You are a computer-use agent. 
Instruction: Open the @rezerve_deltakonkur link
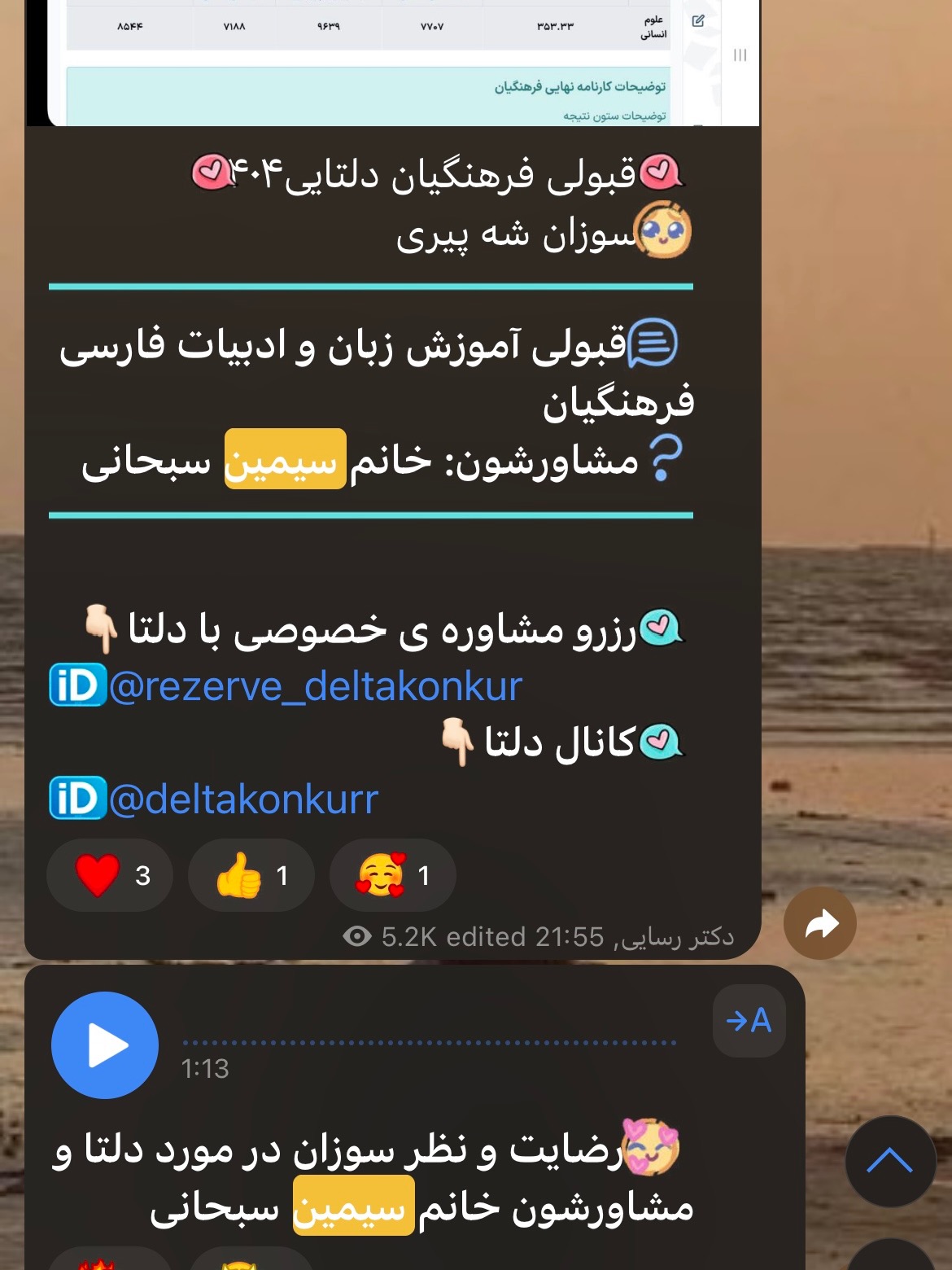[314, 686]
